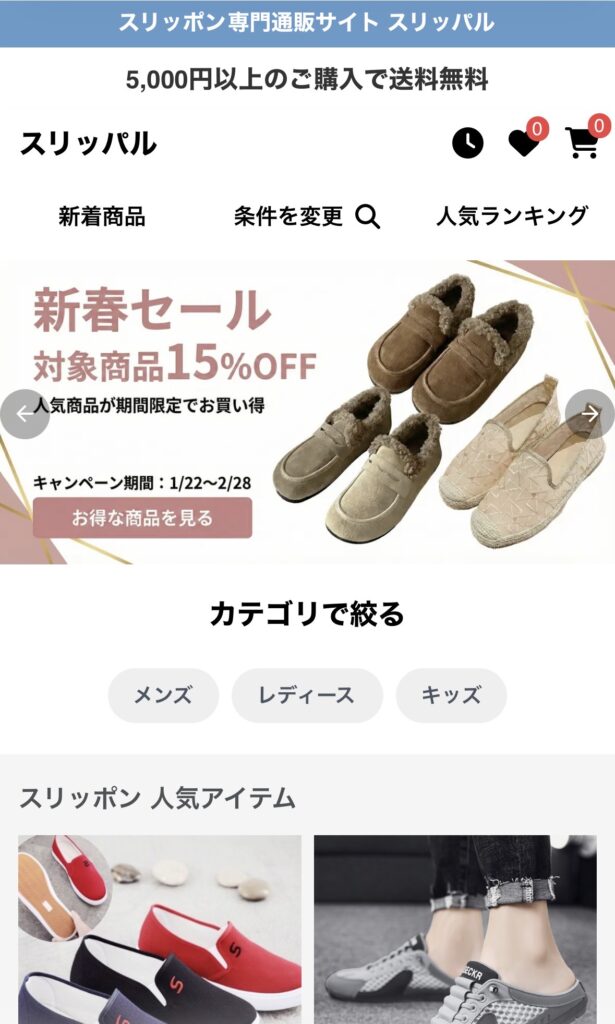Filter by the メンズ category
The image size is (615, 1024).
tap(163, 695)
